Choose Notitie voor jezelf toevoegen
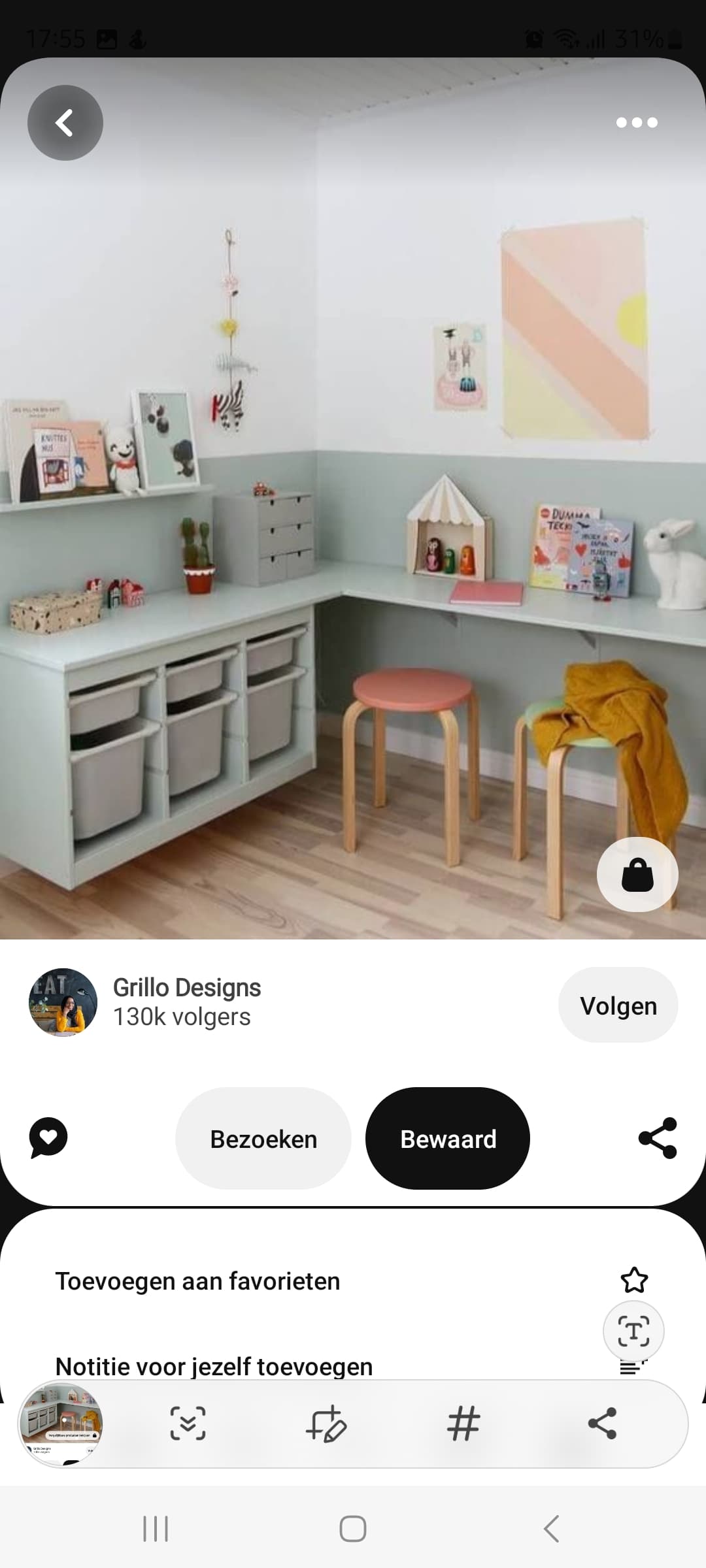Screen dimensions: 706x1568 coord(214,1365)
